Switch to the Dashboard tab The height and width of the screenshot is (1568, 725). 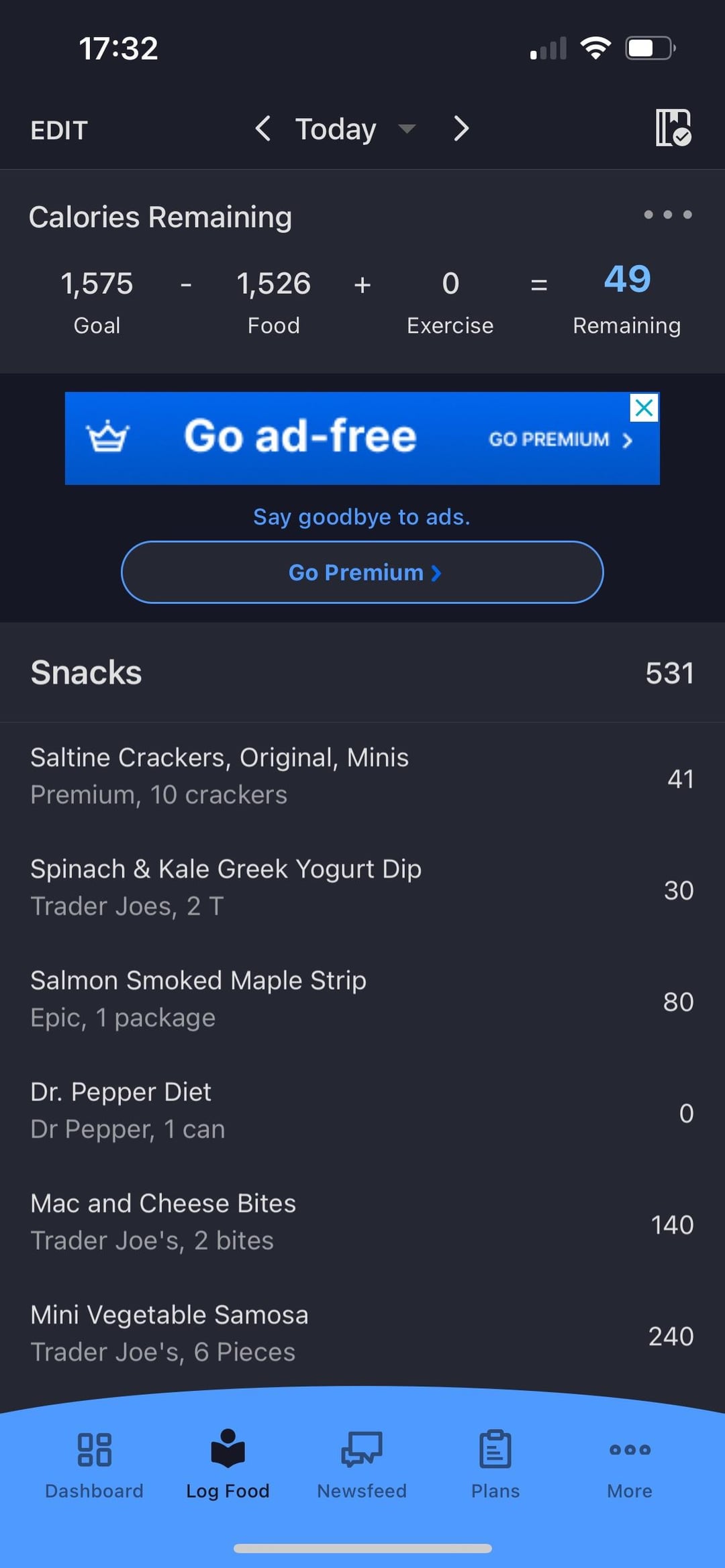[x=94, y=1465]
